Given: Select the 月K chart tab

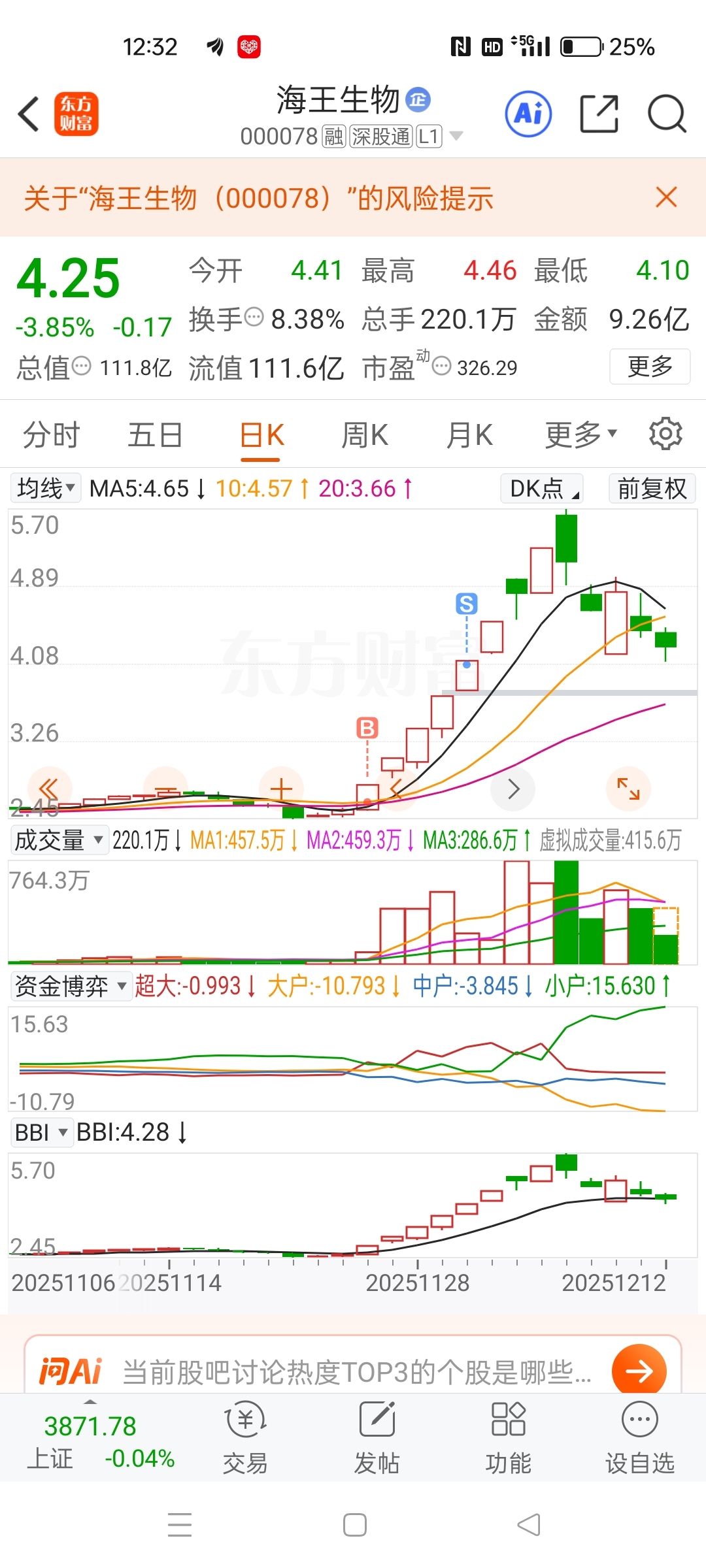Looking at the screenshot, I should (x=469, y=435).
